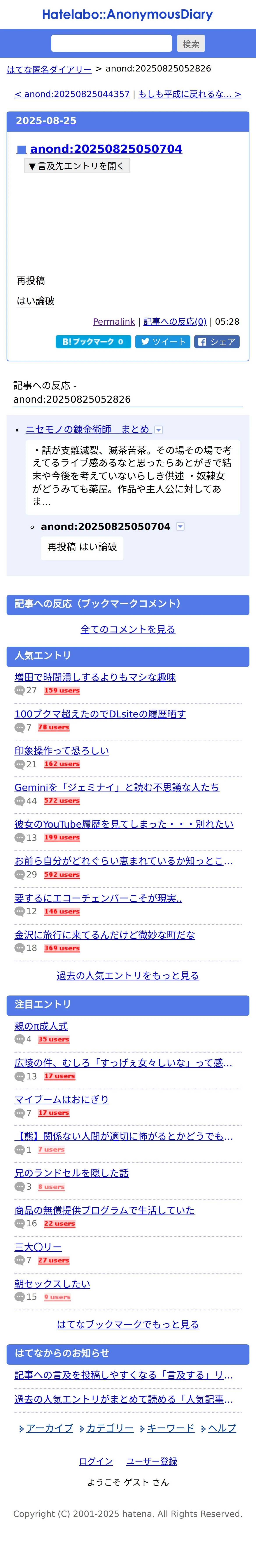
Task: Open next entry もしも平成に戻れるな…
Action: pos(189,94)
